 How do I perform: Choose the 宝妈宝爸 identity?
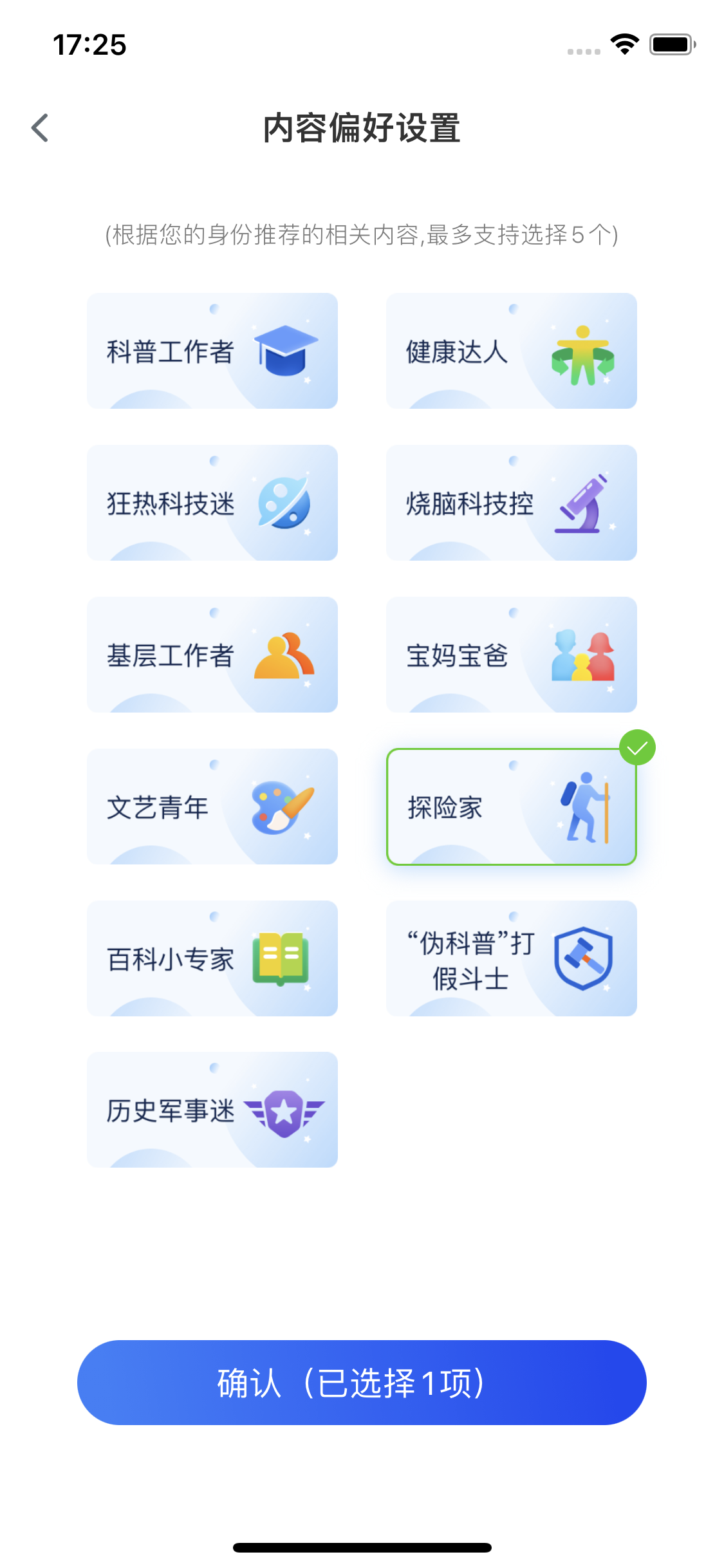click(x=511, y=655)
